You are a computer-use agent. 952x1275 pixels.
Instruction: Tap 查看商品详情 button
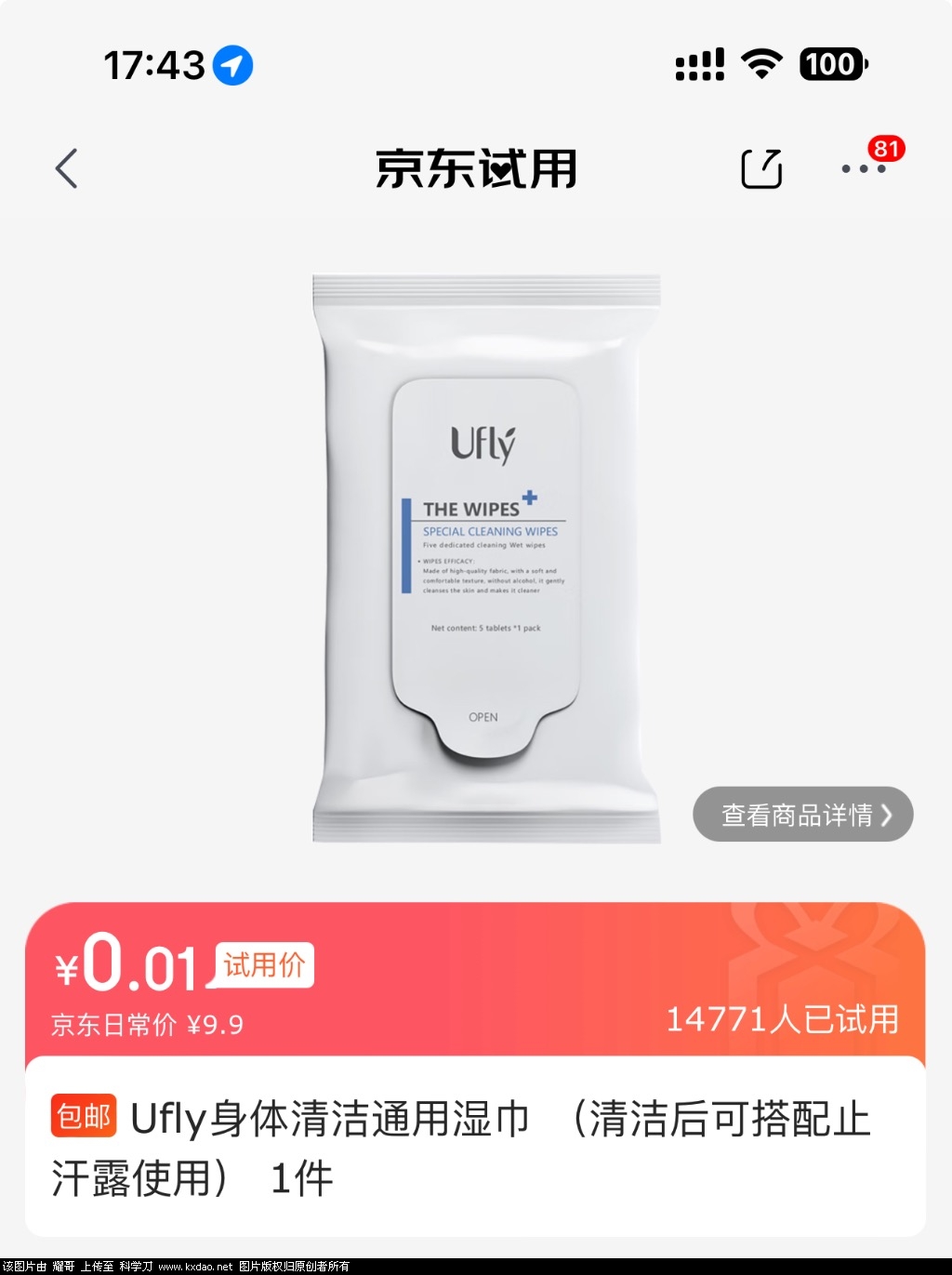tap(803, 816)
